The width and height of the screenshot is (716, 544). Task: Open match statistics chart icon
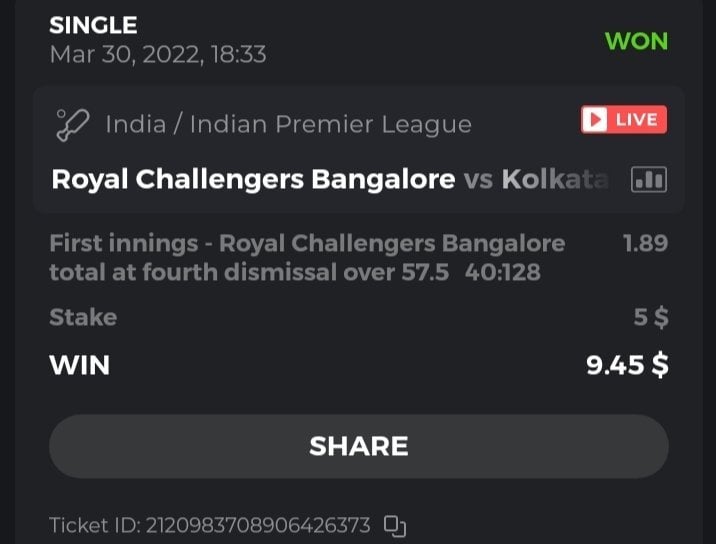[649, 180]
